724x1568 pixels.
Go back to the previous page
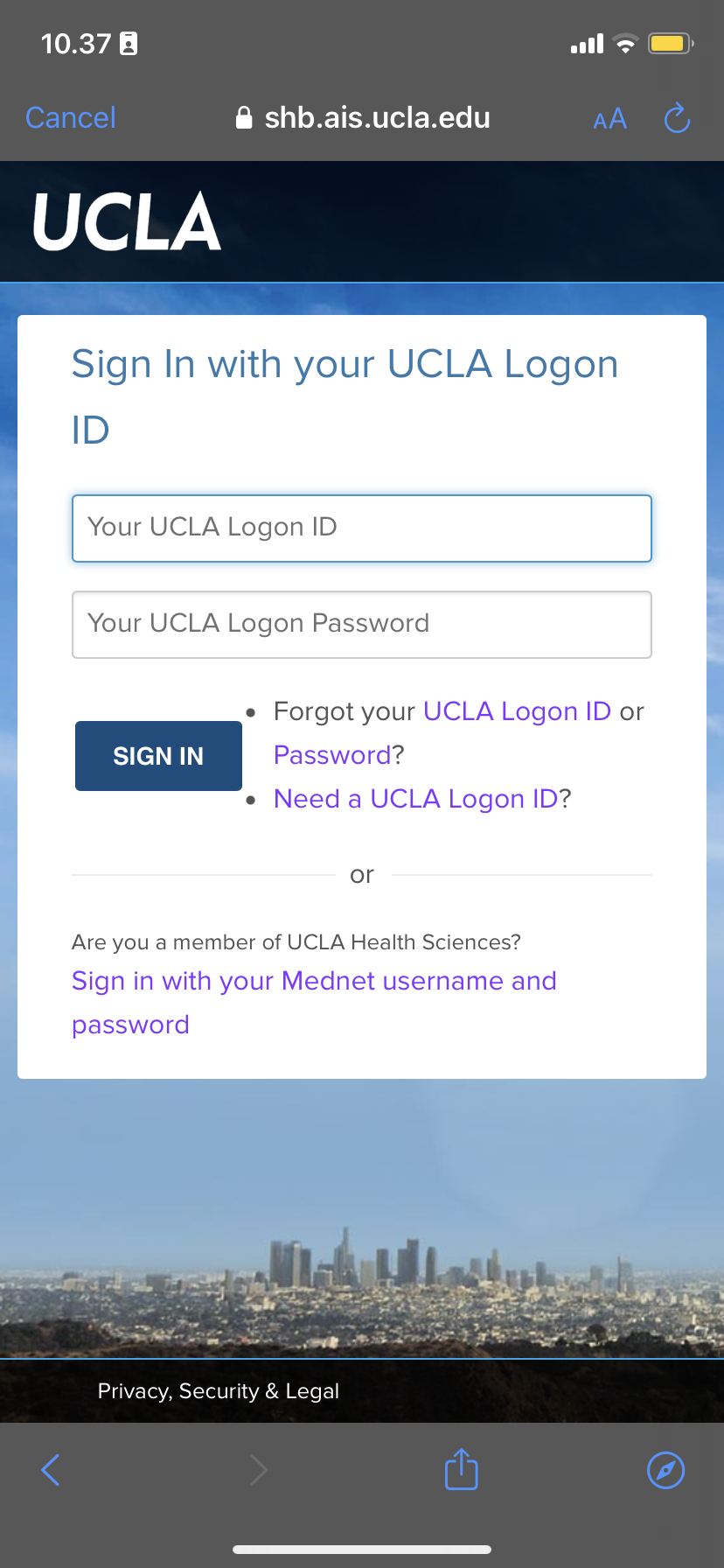coord(51,1470)
